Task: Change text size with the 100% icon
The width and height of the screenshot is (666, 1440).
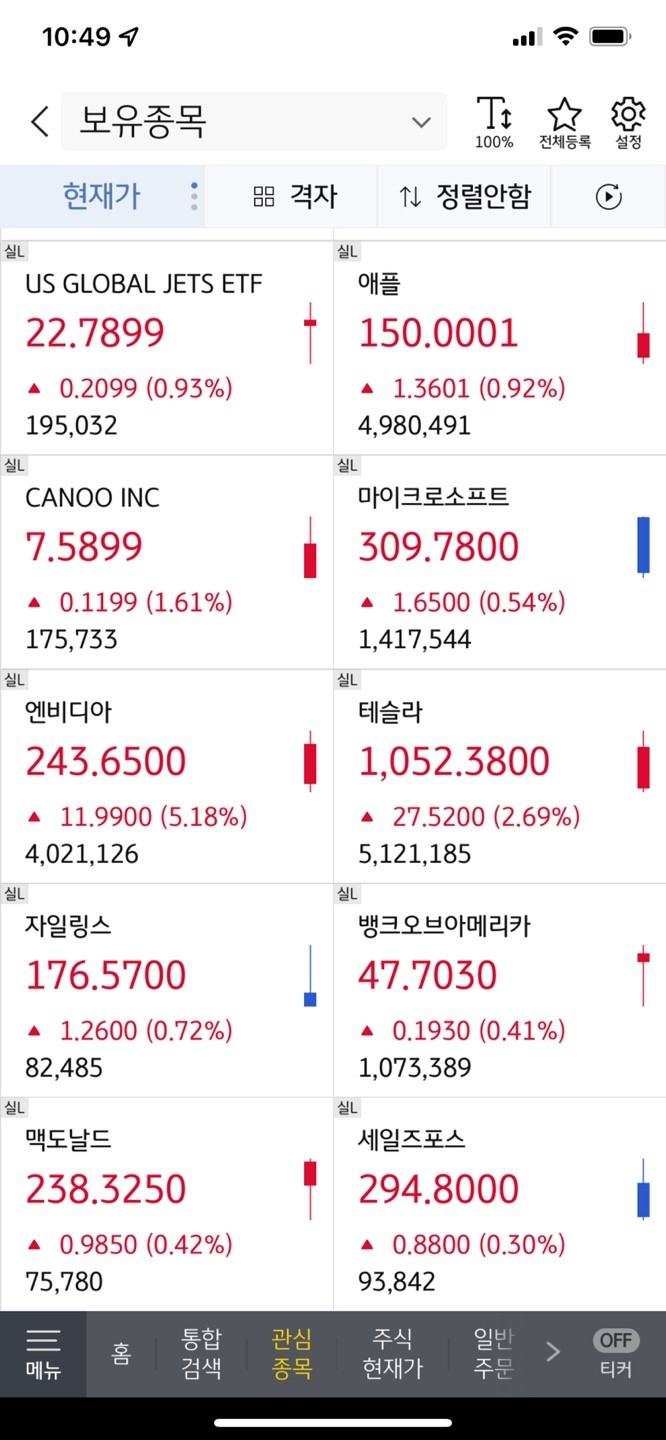Action: [494, 123]
